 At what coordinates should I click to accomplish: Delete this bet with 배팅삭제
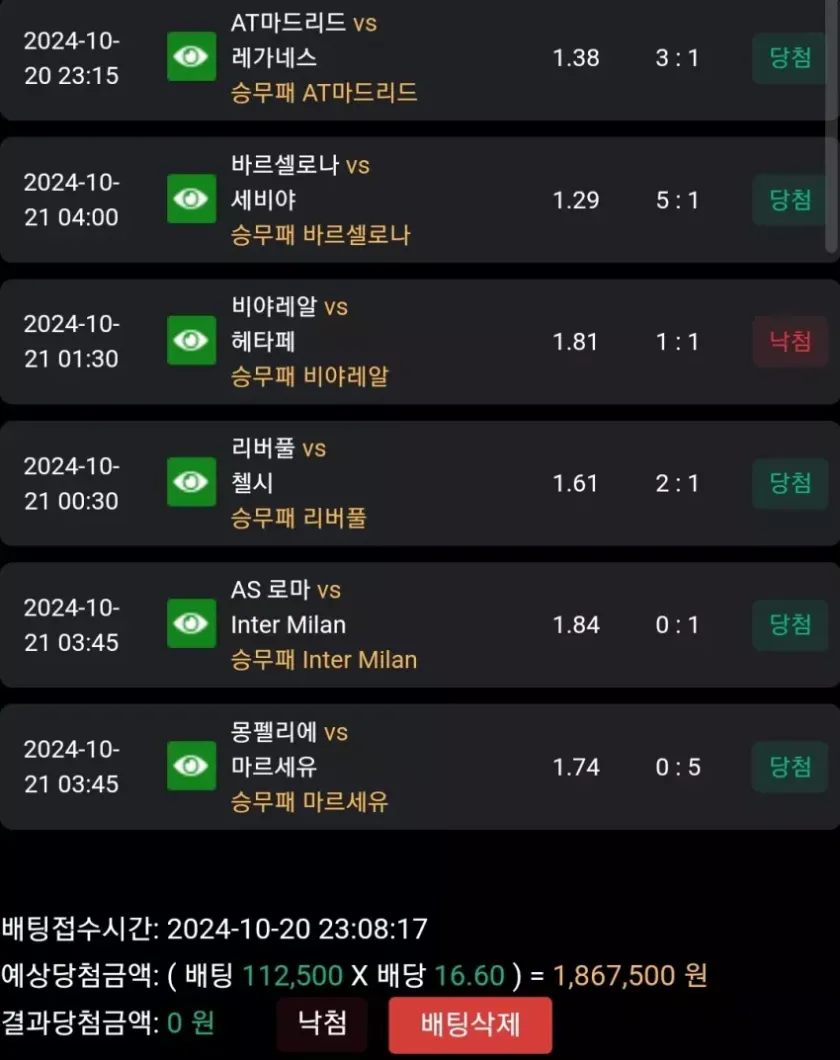click(x=470, y=1024)
